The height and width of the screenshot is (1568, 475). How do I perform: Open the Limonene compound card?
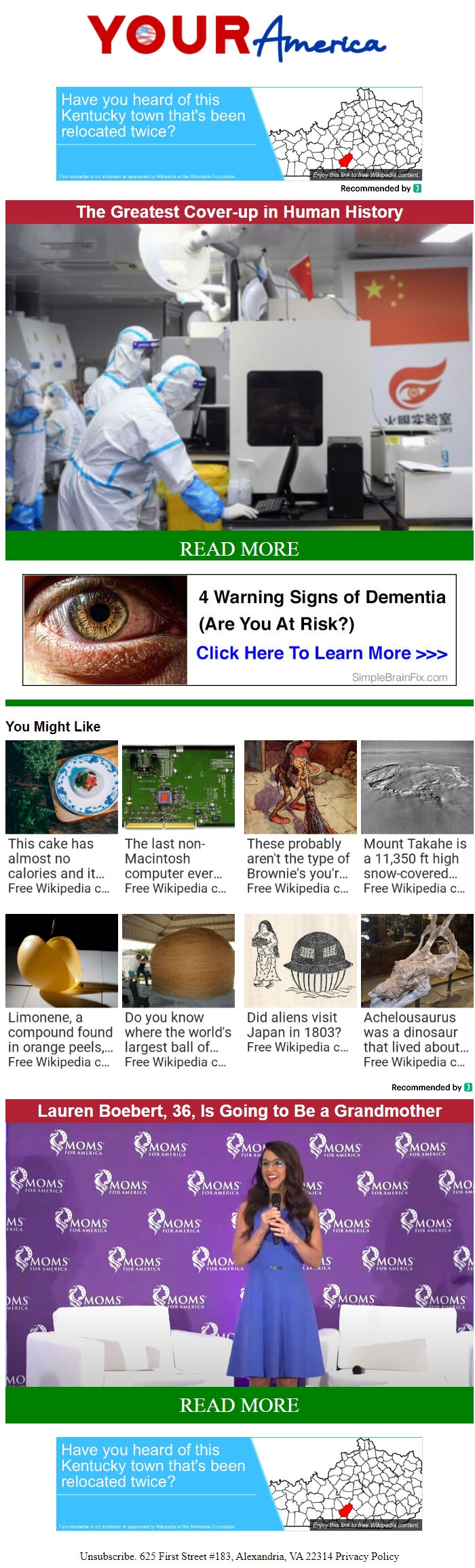61,992
